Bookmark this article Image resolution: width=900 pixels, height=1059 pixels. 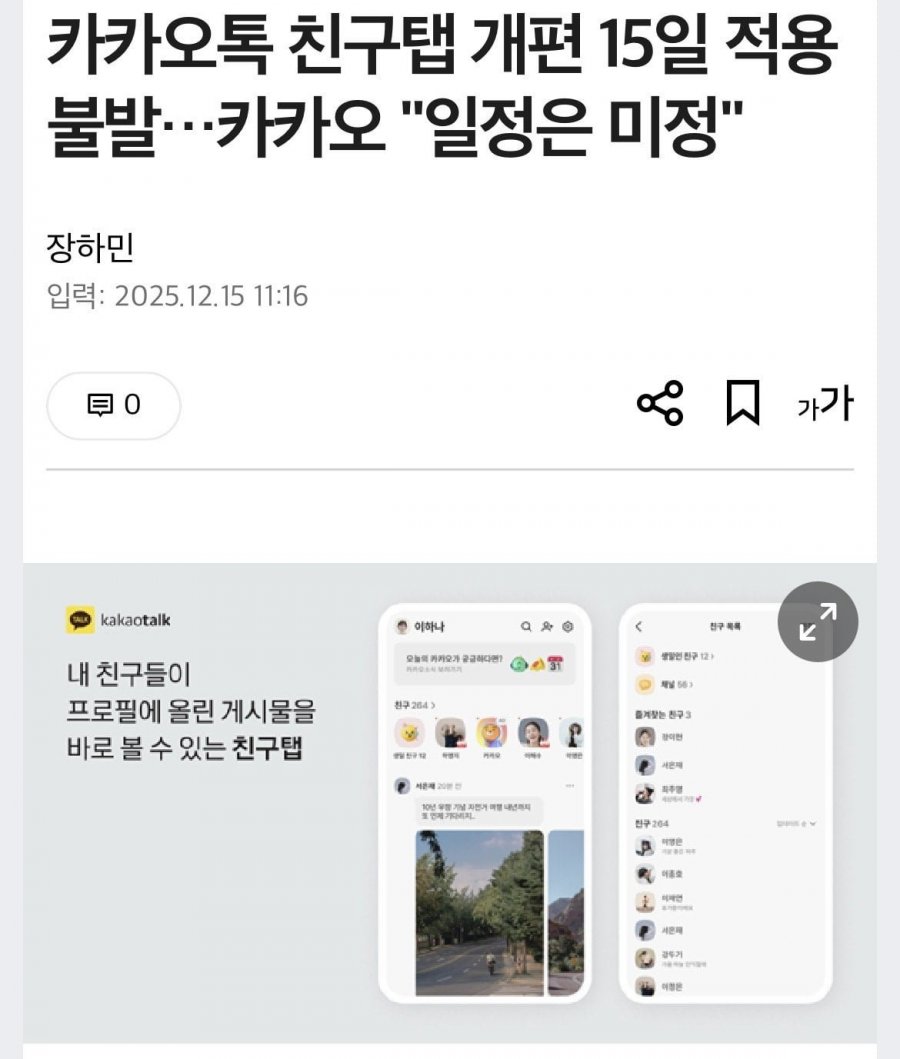click(x=742, y=404)
